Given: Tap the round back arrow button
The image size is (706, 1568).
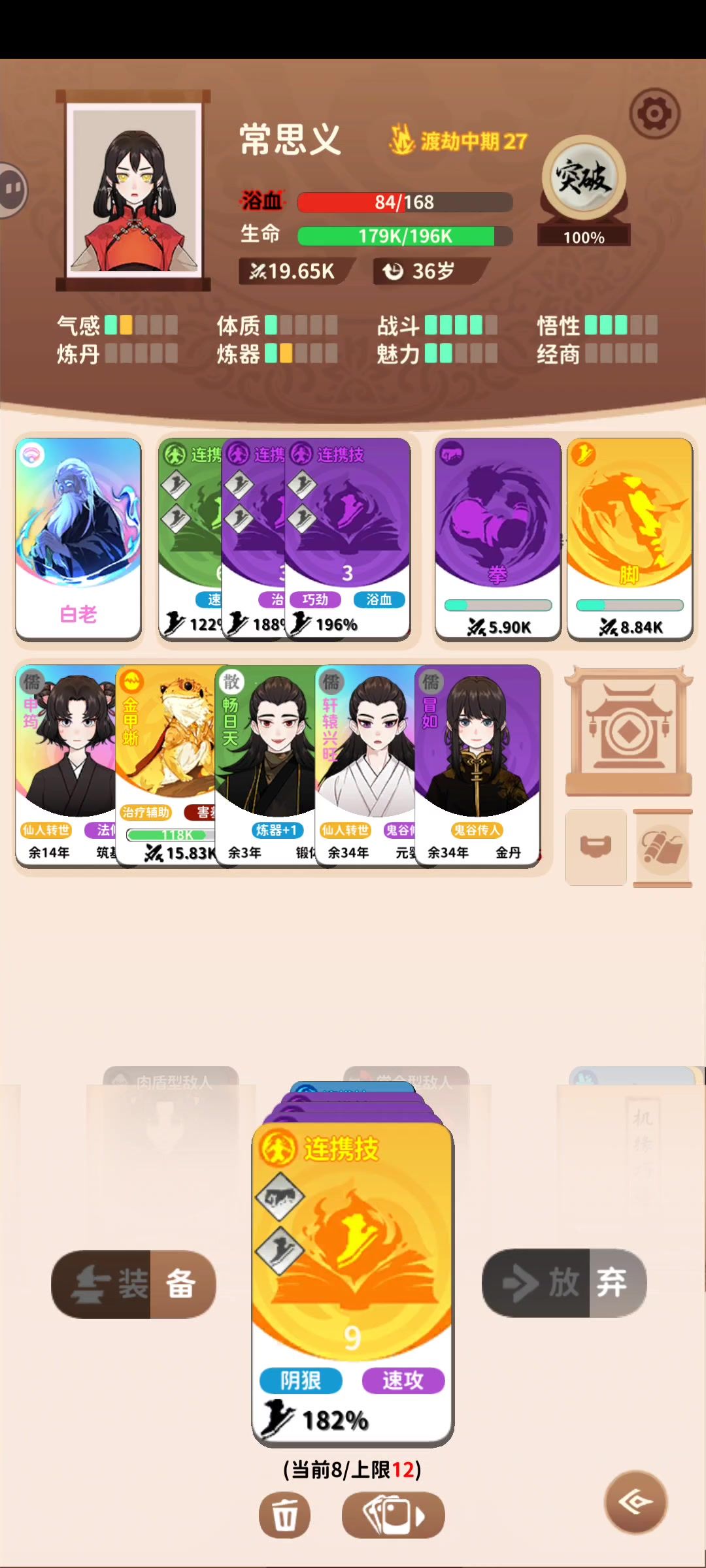Looking at the screenshot, I should (x=635, y=1502).
